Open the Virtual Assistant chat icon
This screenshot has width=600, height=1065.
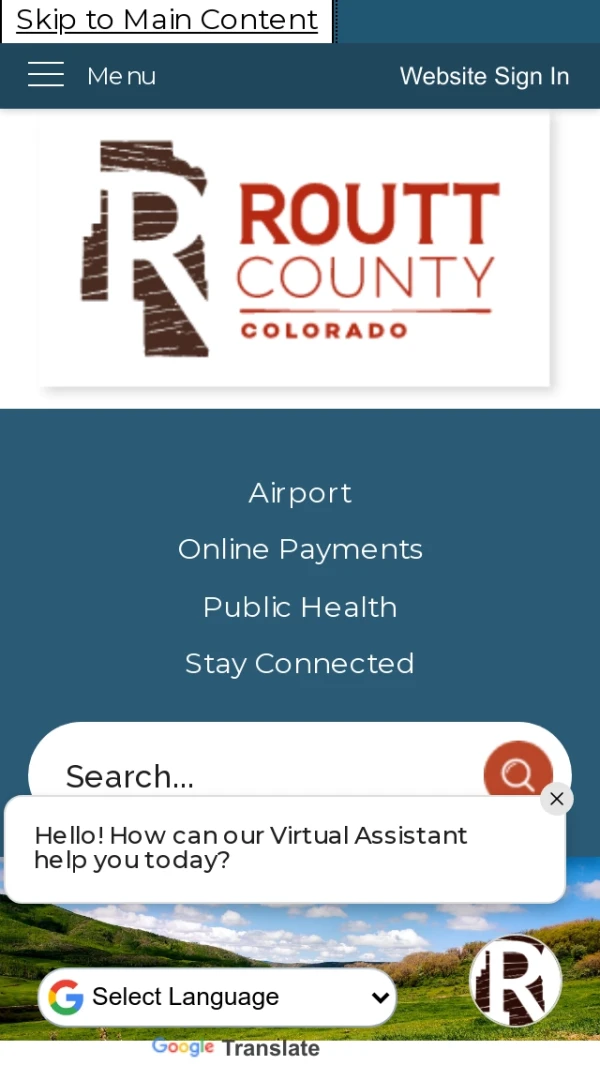point(515,980)
